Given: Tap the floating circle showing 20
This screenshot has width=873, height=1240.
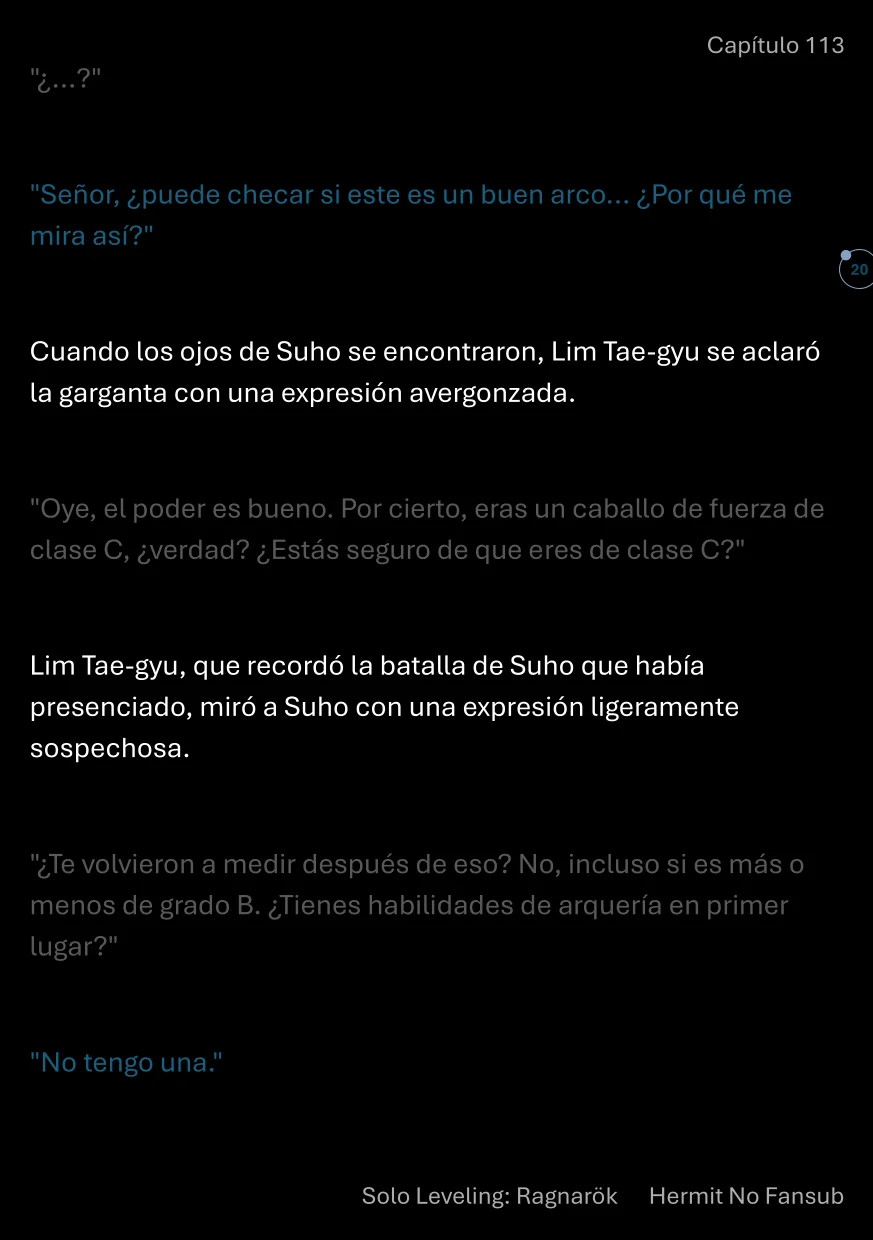Looking at the screenshot, I should pyautogui.click(x=857, y=270).
